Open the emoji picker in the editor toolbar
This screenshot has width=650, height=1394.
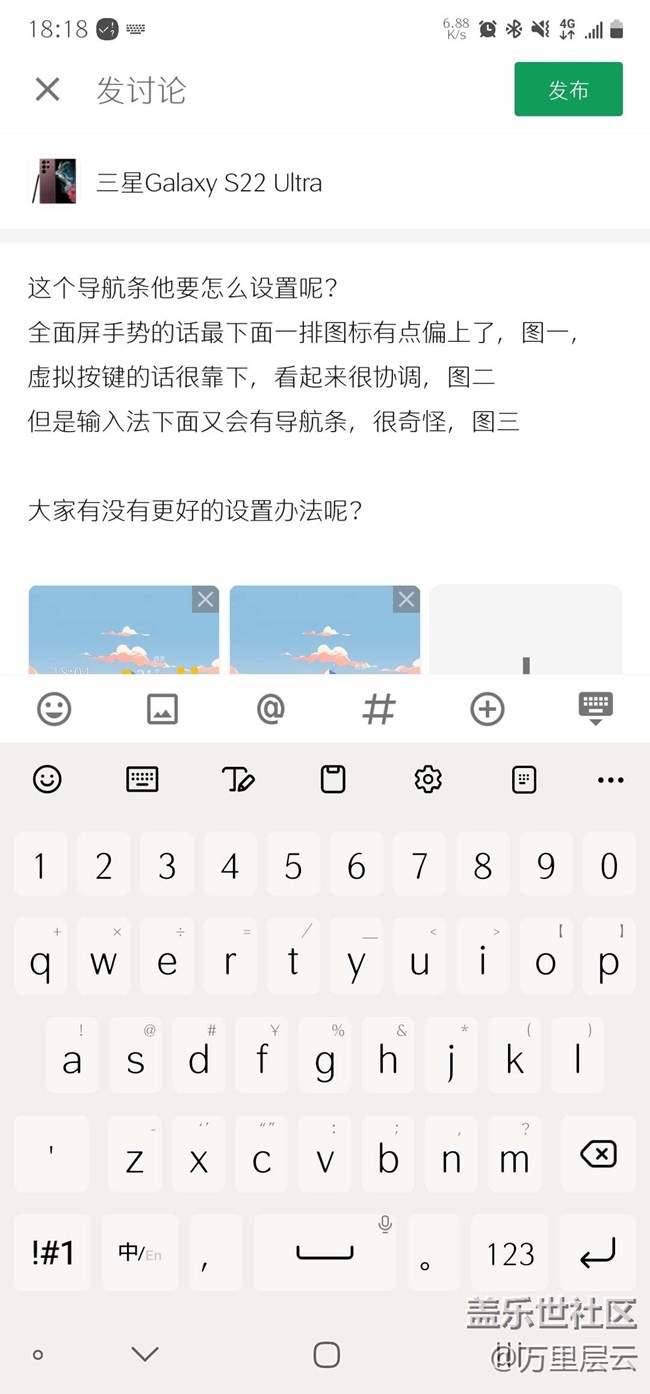pos(54,709)
